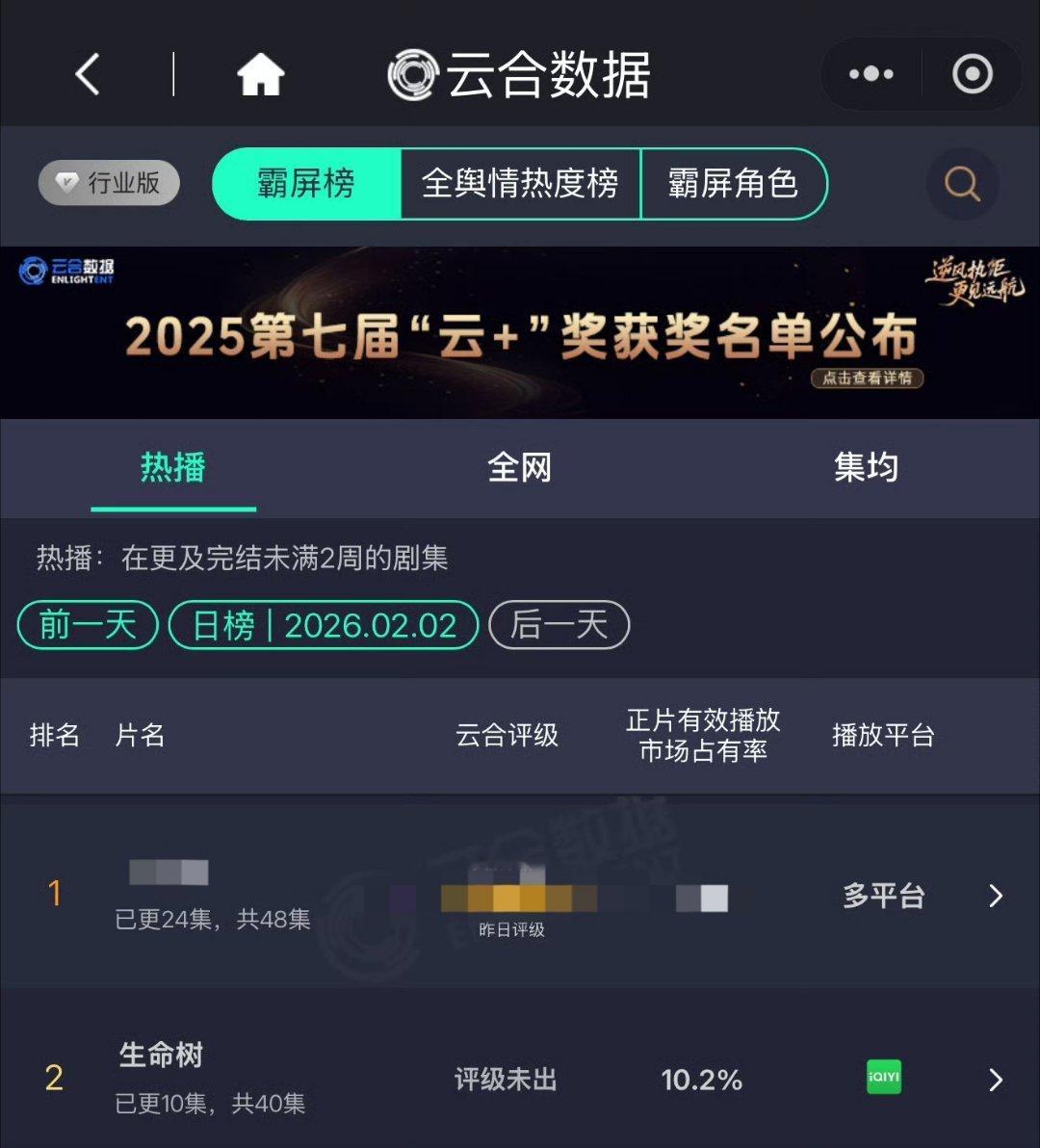Open the 霸屏角色 tab
Viewport: 1040px width, 1148px height.
pos(734,184)
